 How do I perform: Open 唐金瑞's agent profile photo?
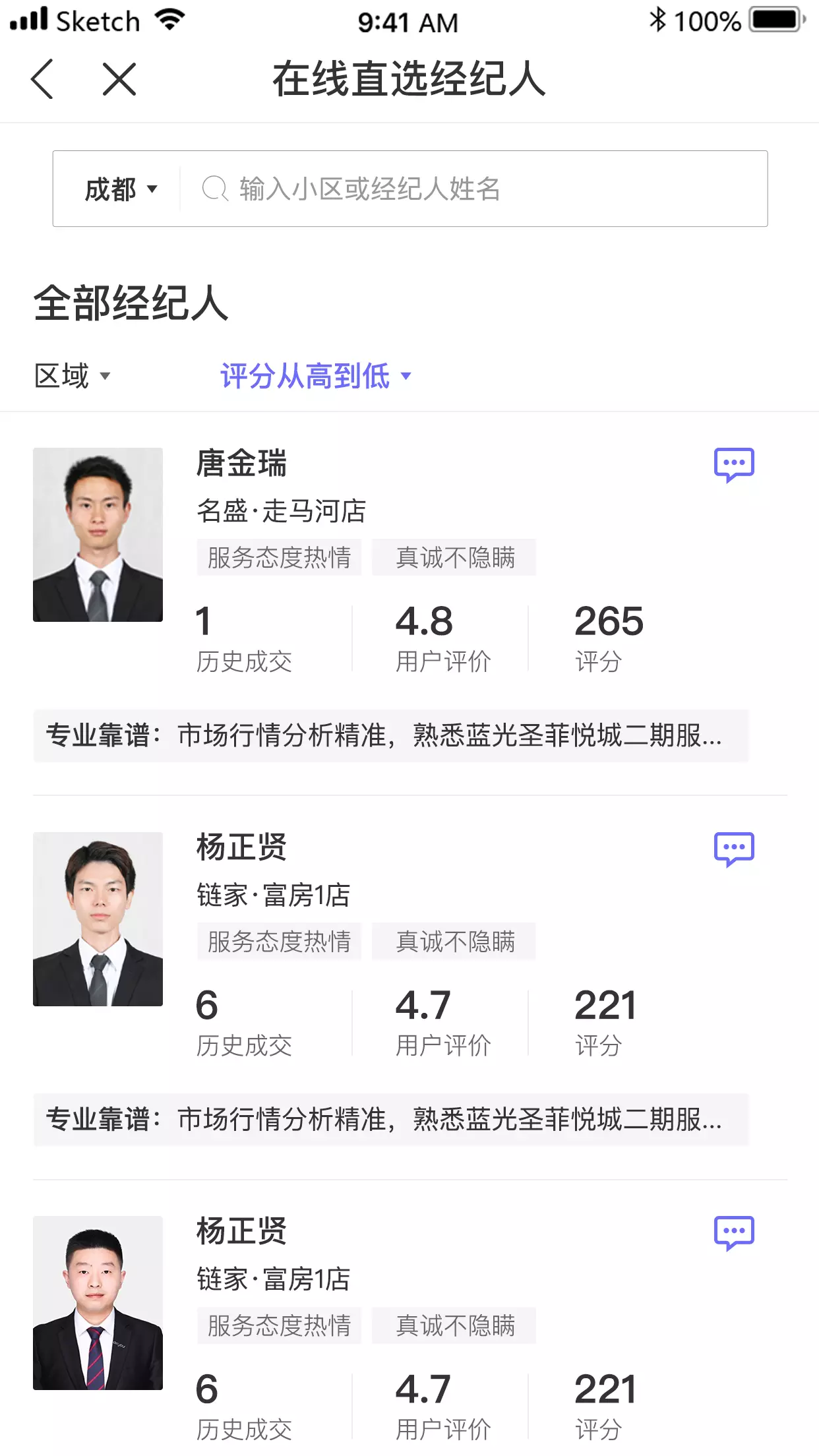pos(98,535)
